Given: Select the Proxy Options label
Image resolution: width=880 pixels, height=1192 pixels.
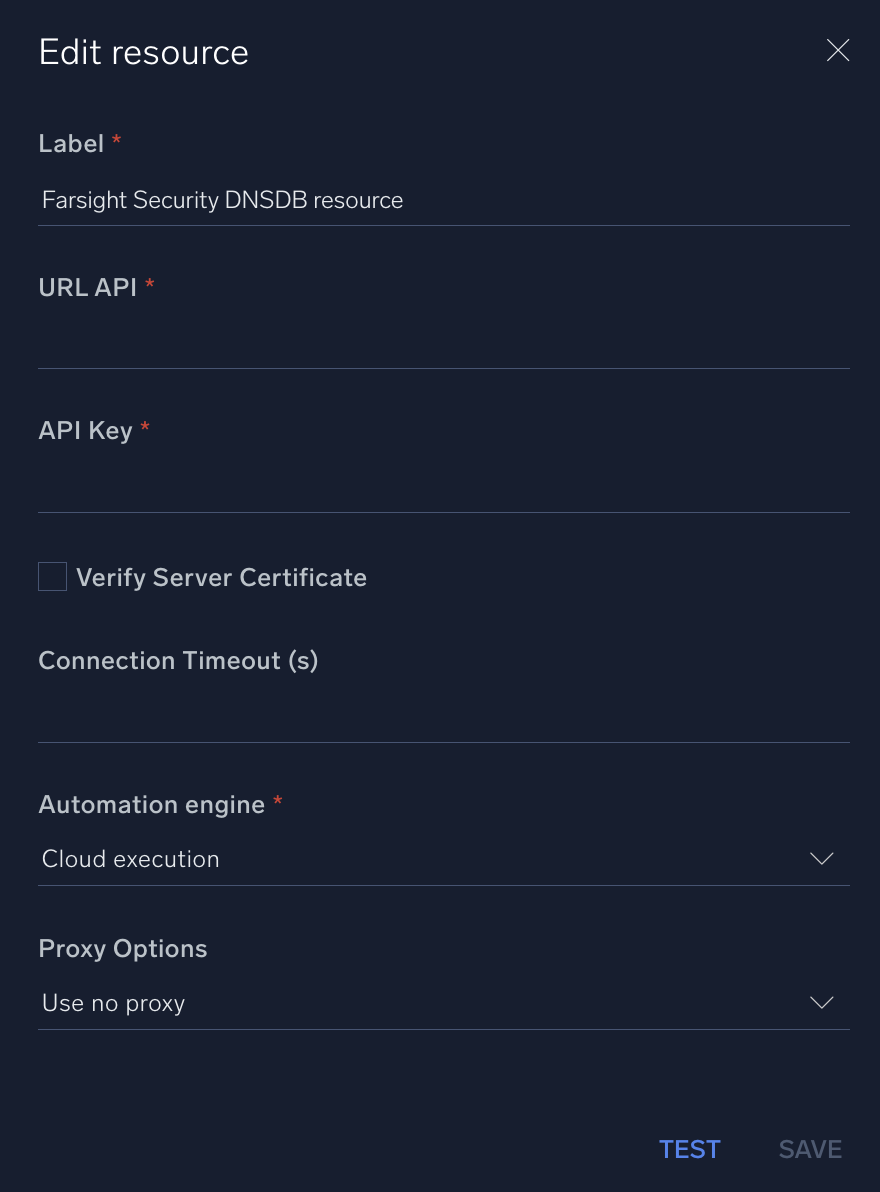Looking at the screenshot, I should 122,948.
